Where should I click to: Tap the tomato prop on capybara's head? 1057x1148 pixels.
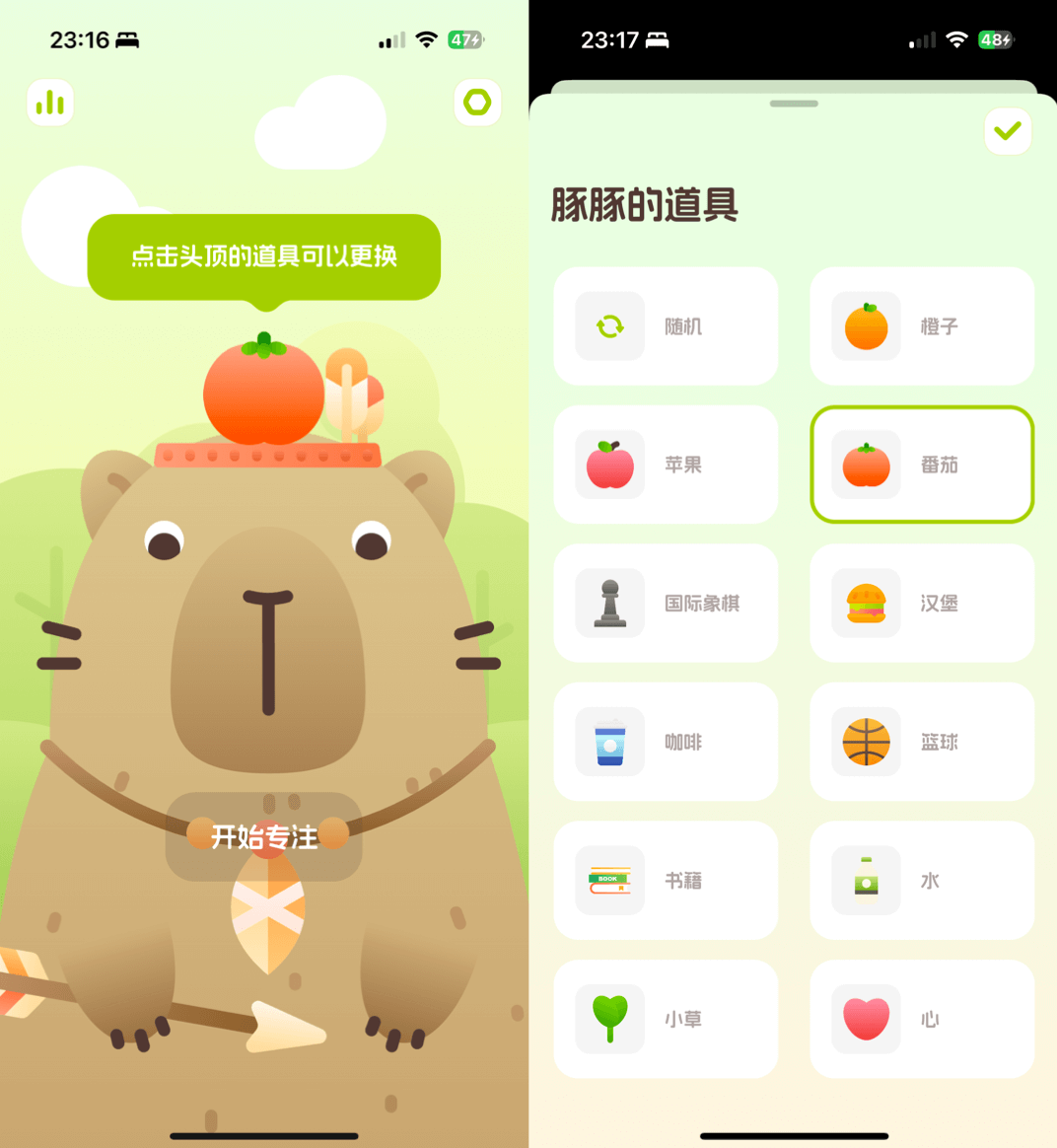(264, 392)
